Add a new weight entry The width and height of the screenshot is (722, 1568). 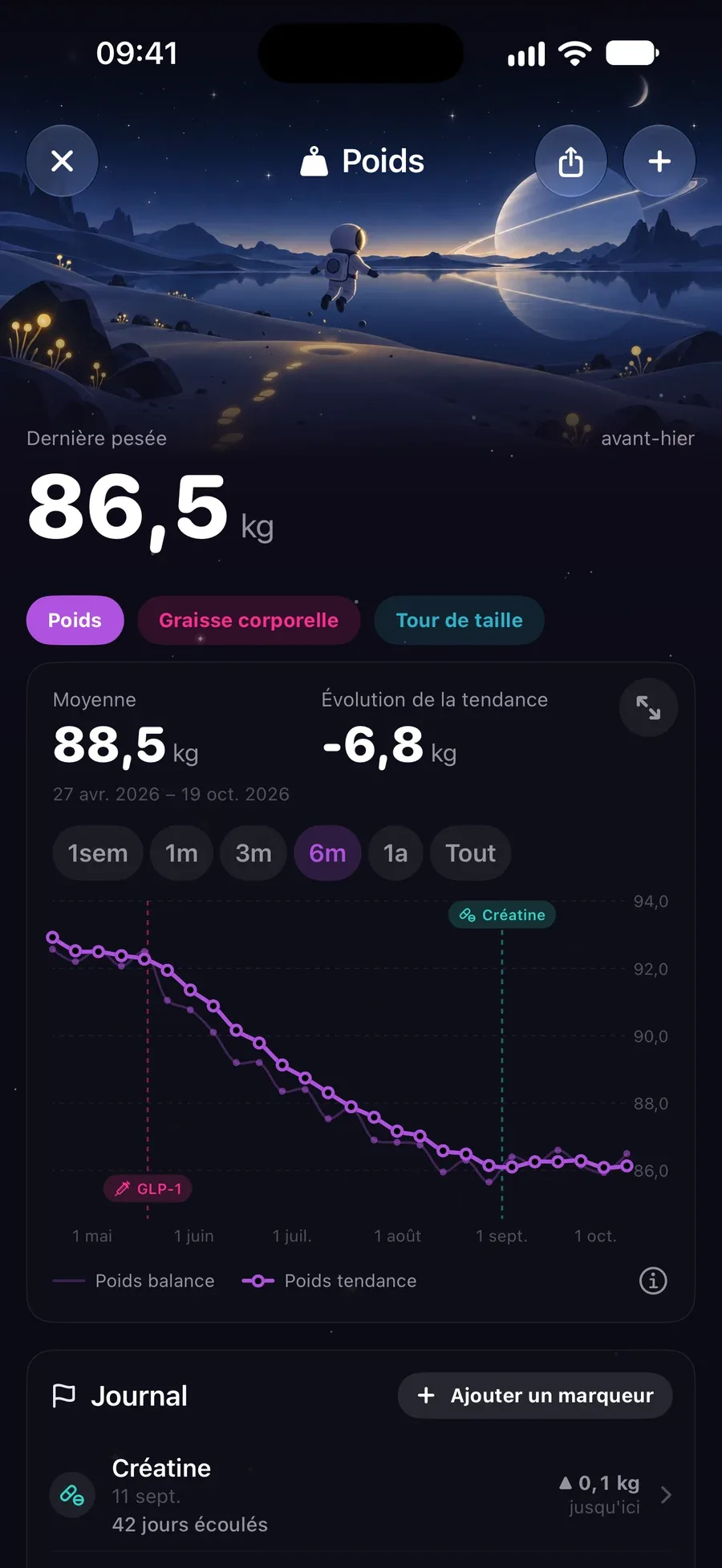[659, 161]
